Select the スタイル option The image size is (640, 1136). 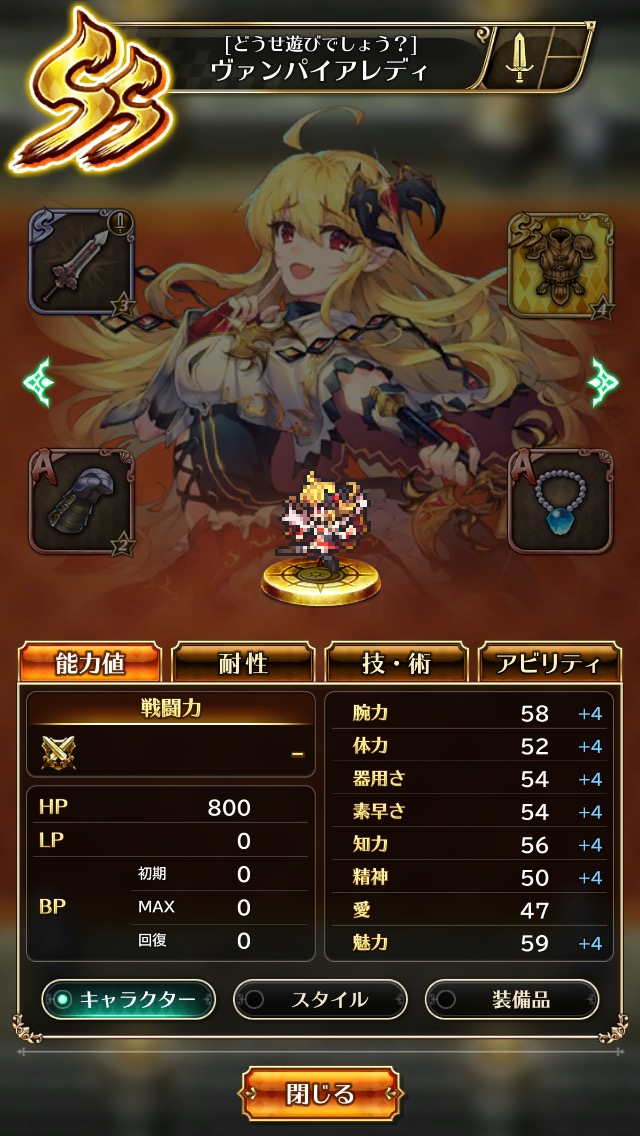tap(320, 999)
